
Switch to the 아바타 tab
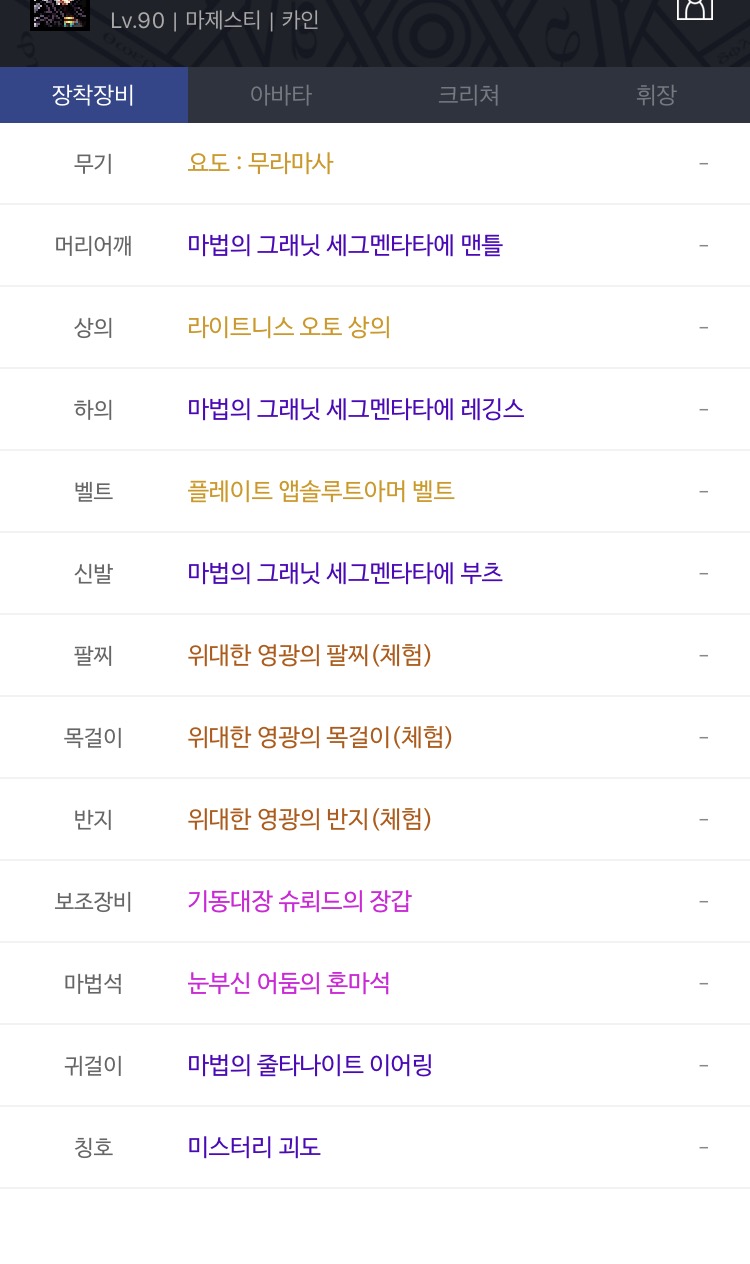[281, 95]
